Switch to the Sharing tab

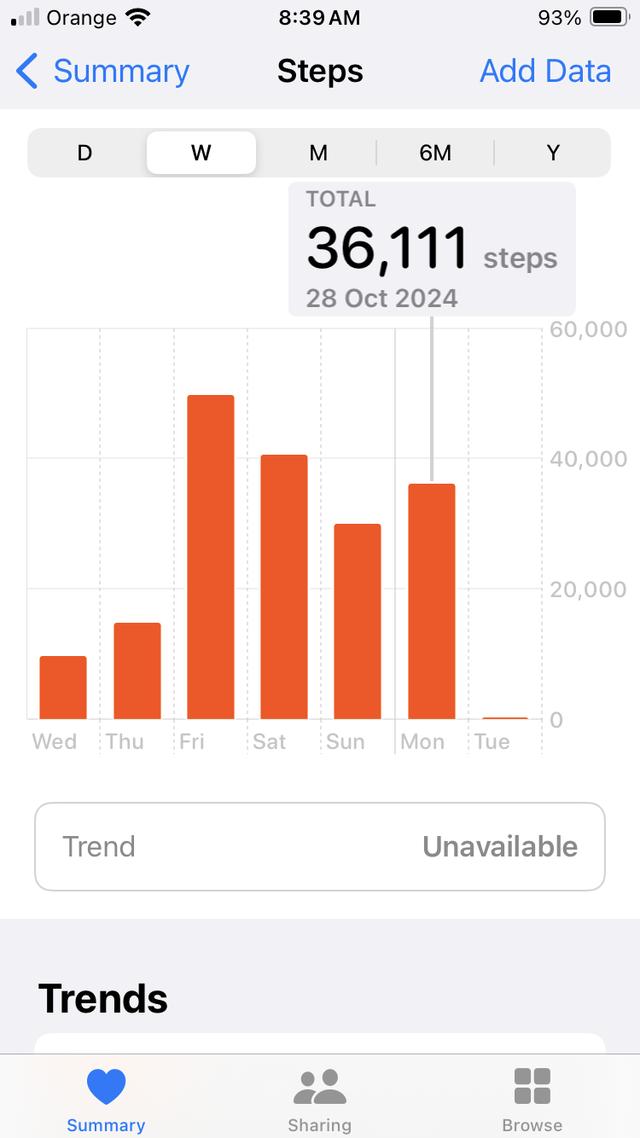tap(319, 1099)
